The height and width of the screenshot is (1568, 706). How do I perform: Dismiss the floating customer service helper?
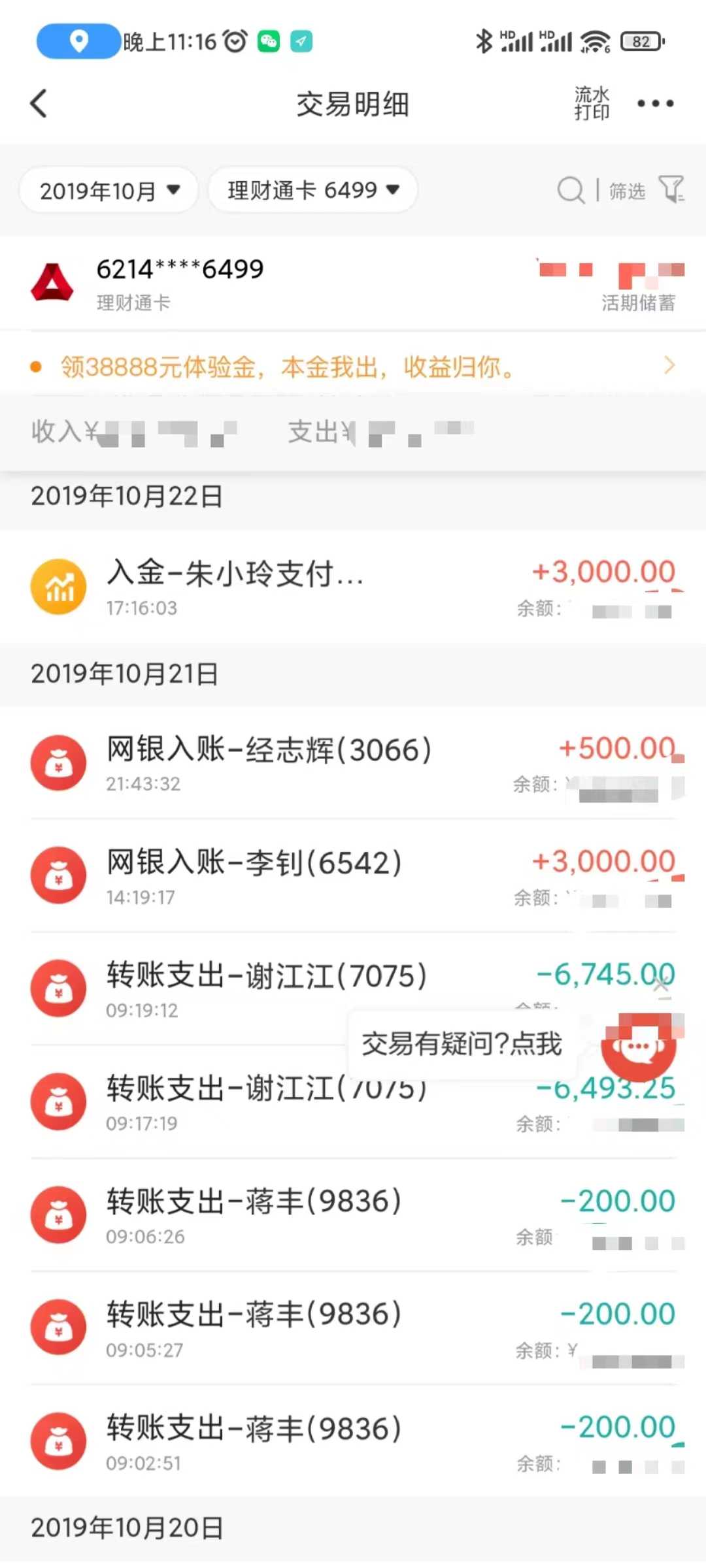pos(661,985)
